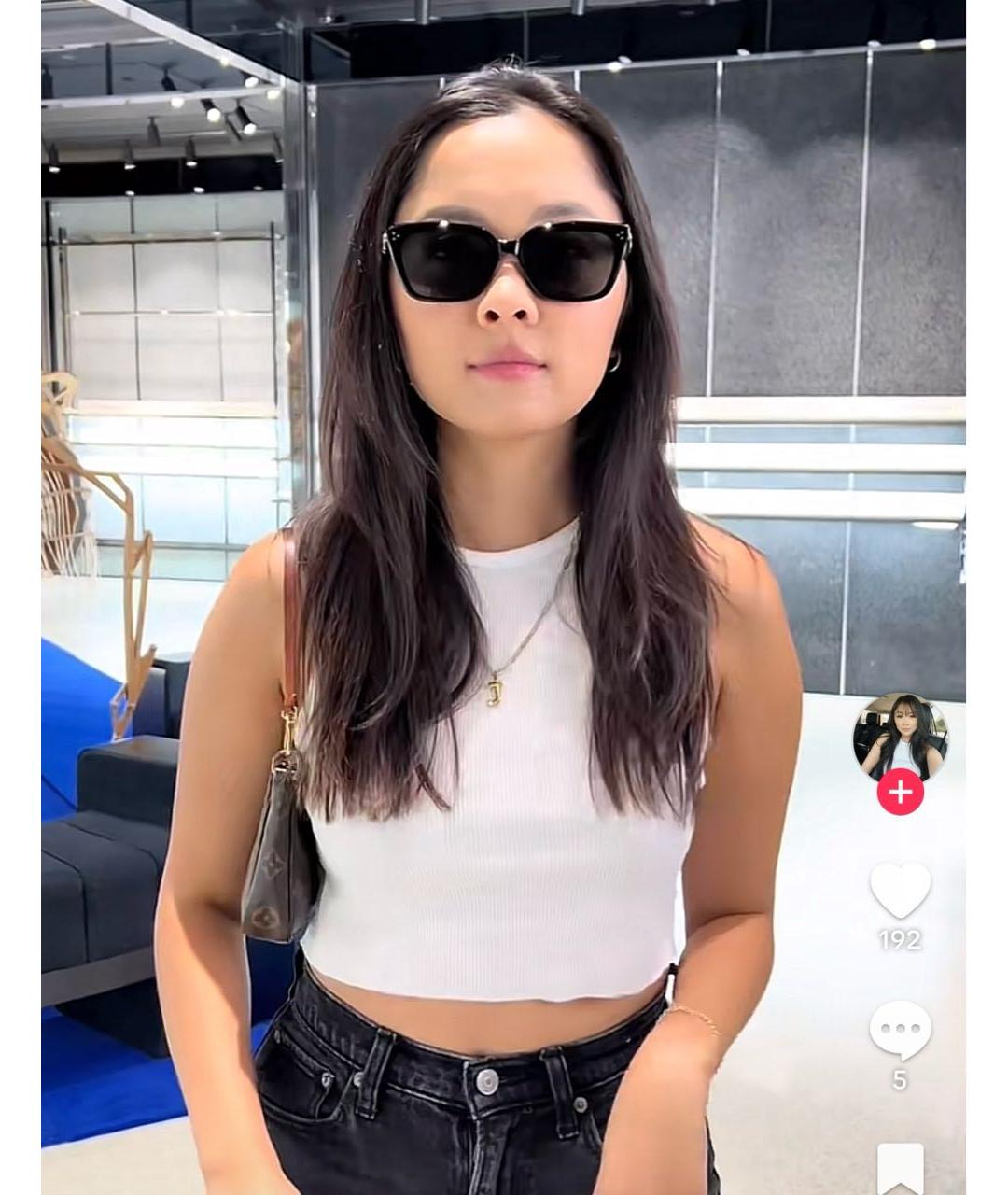Open the creator's profile picture
The image size is (1008, 1195).
(900, 738)
